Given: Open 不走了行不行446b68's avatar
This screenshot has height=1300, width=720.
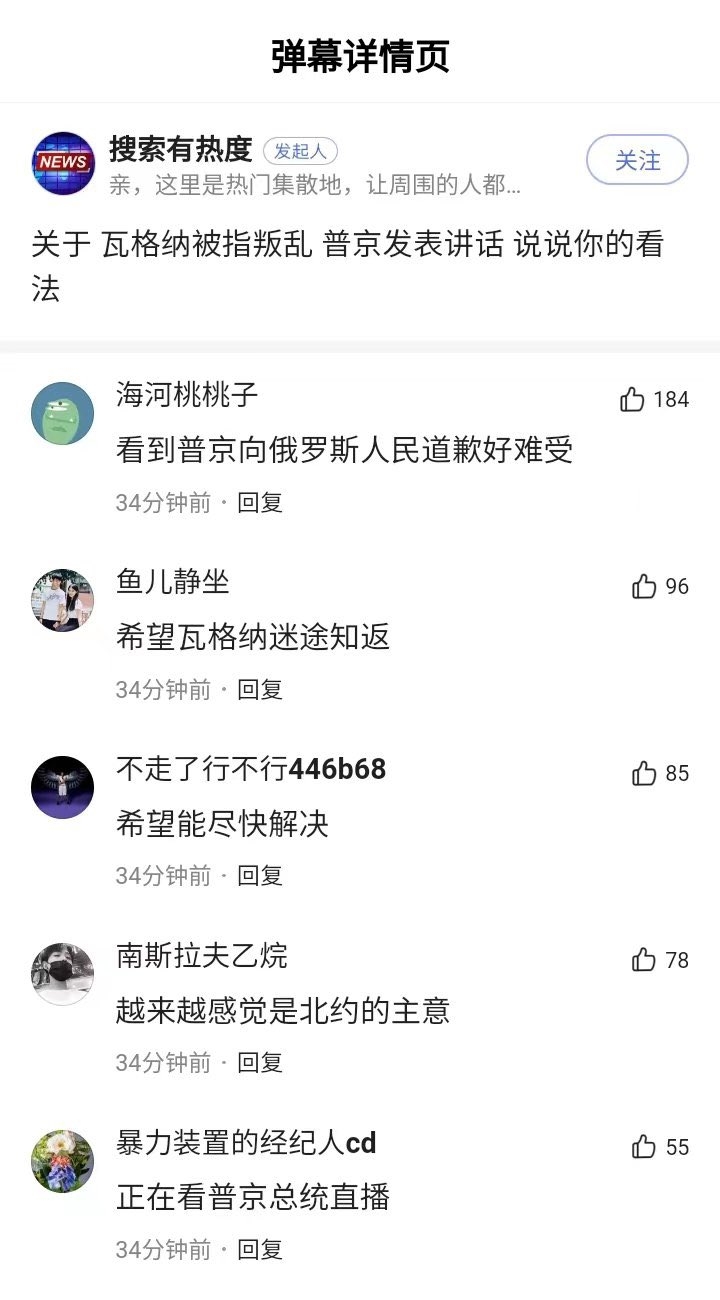Looking at the screenshot, I should [x=62, y=787].
